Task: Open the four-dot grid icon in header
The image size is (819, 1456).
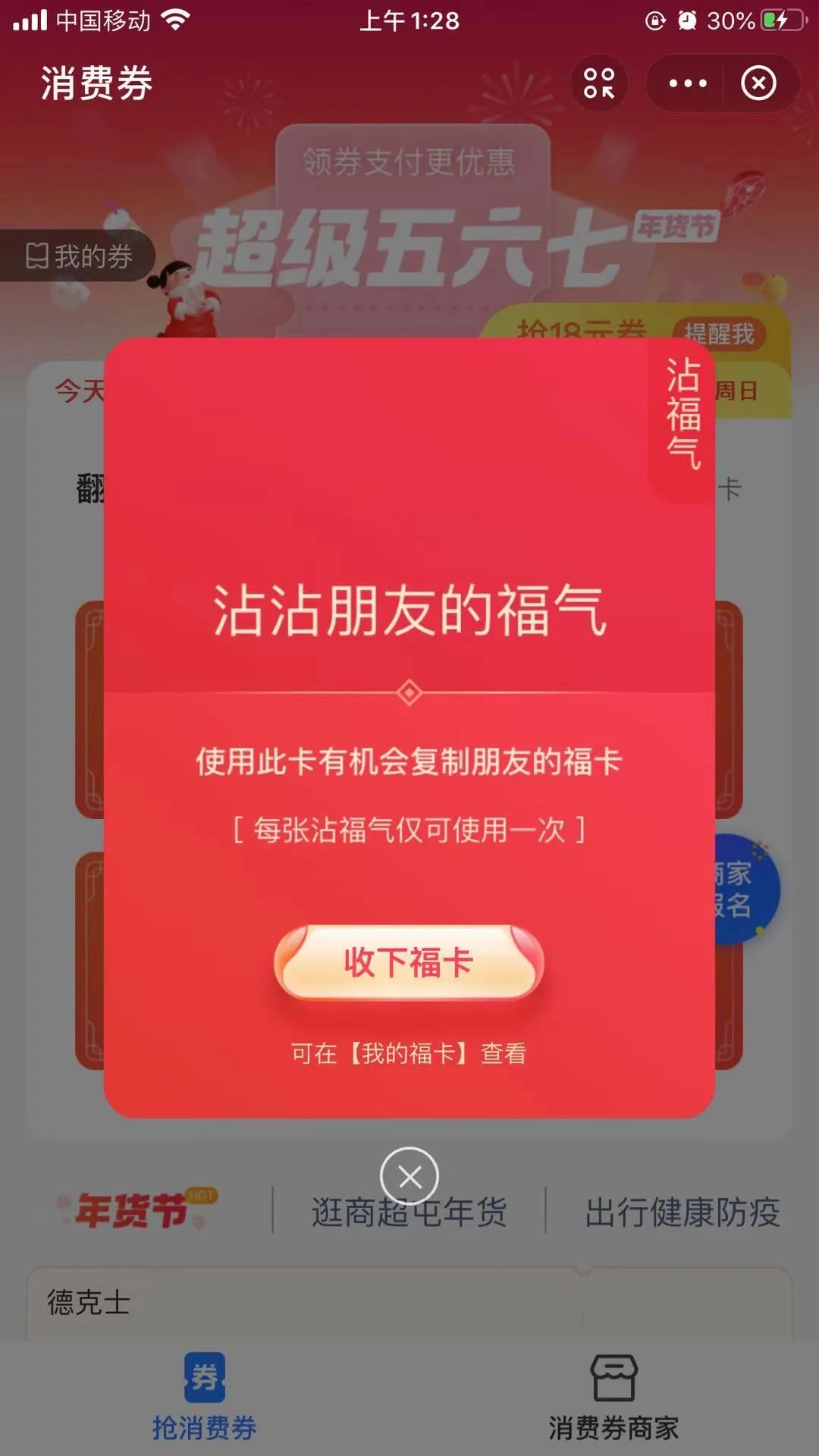Action: [599, 83]
